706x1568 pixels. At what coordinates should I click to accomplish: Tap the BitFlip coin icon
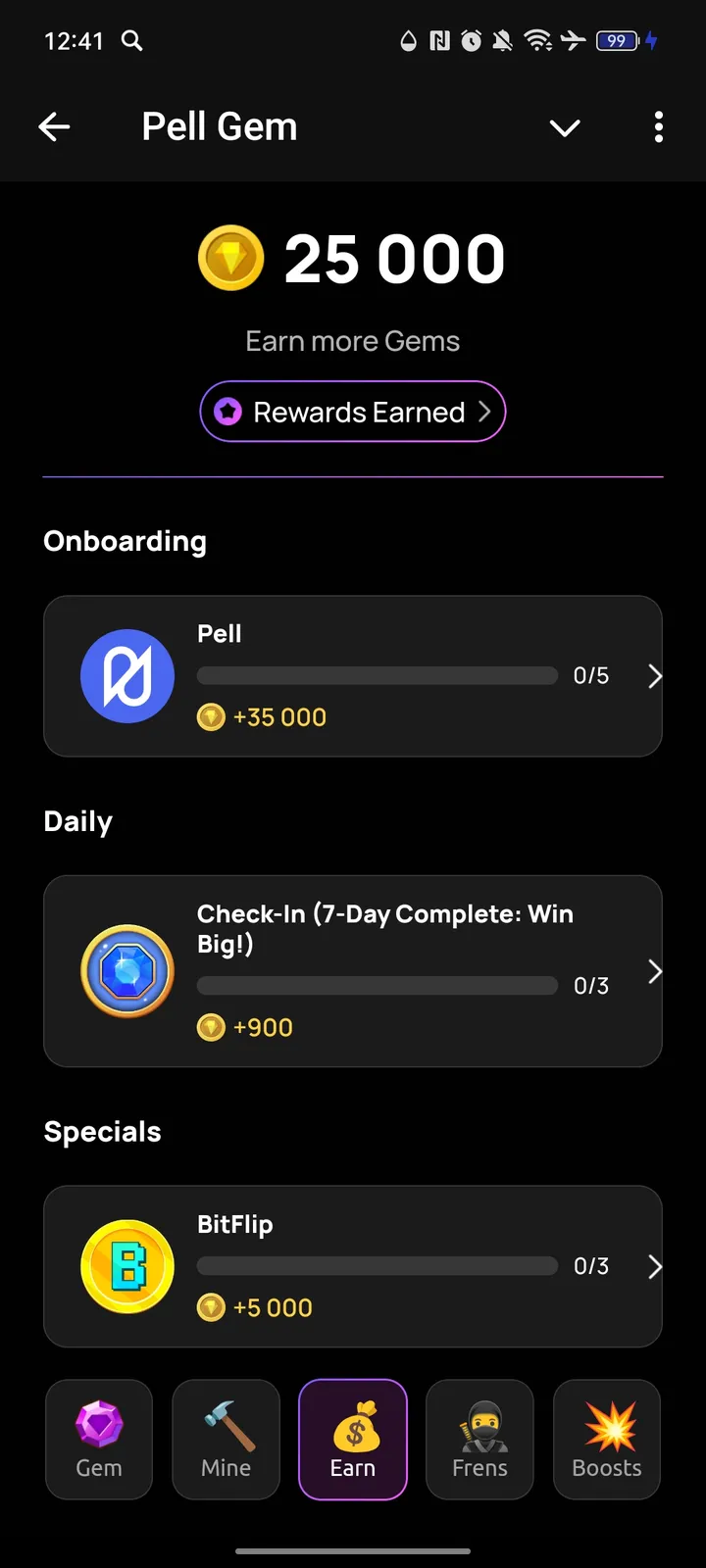point(127,1266)
